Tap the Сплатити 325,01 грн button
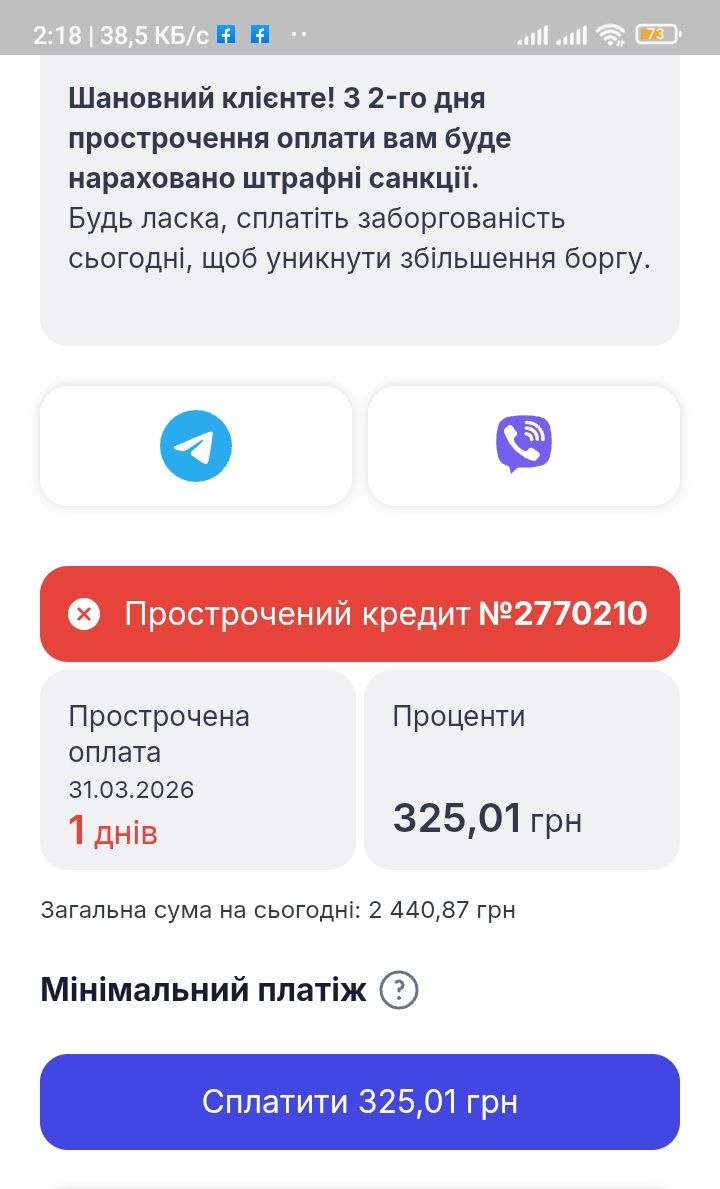 pos(360,1102)
